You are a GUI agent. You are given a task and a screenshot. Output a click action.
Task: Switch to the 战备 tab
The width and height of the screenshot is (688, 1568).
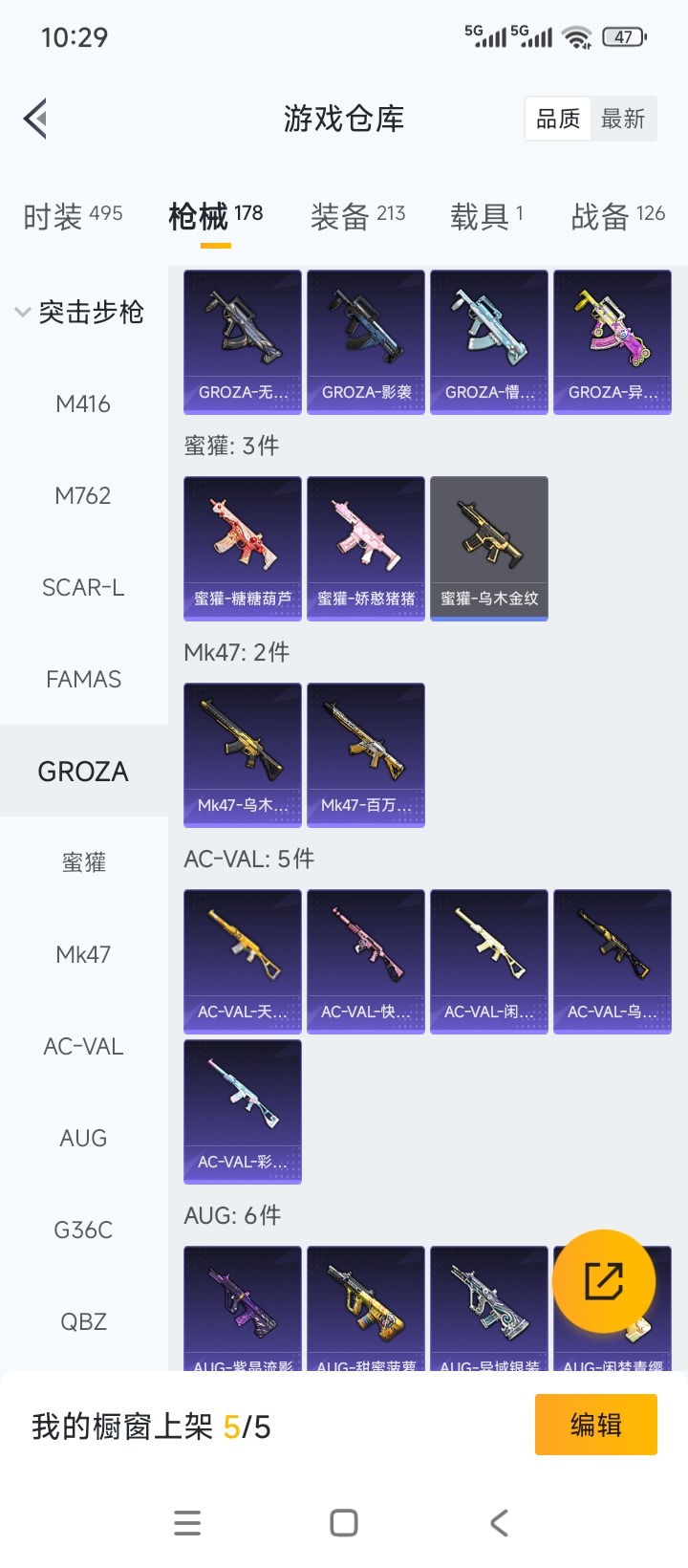point(617,216)
